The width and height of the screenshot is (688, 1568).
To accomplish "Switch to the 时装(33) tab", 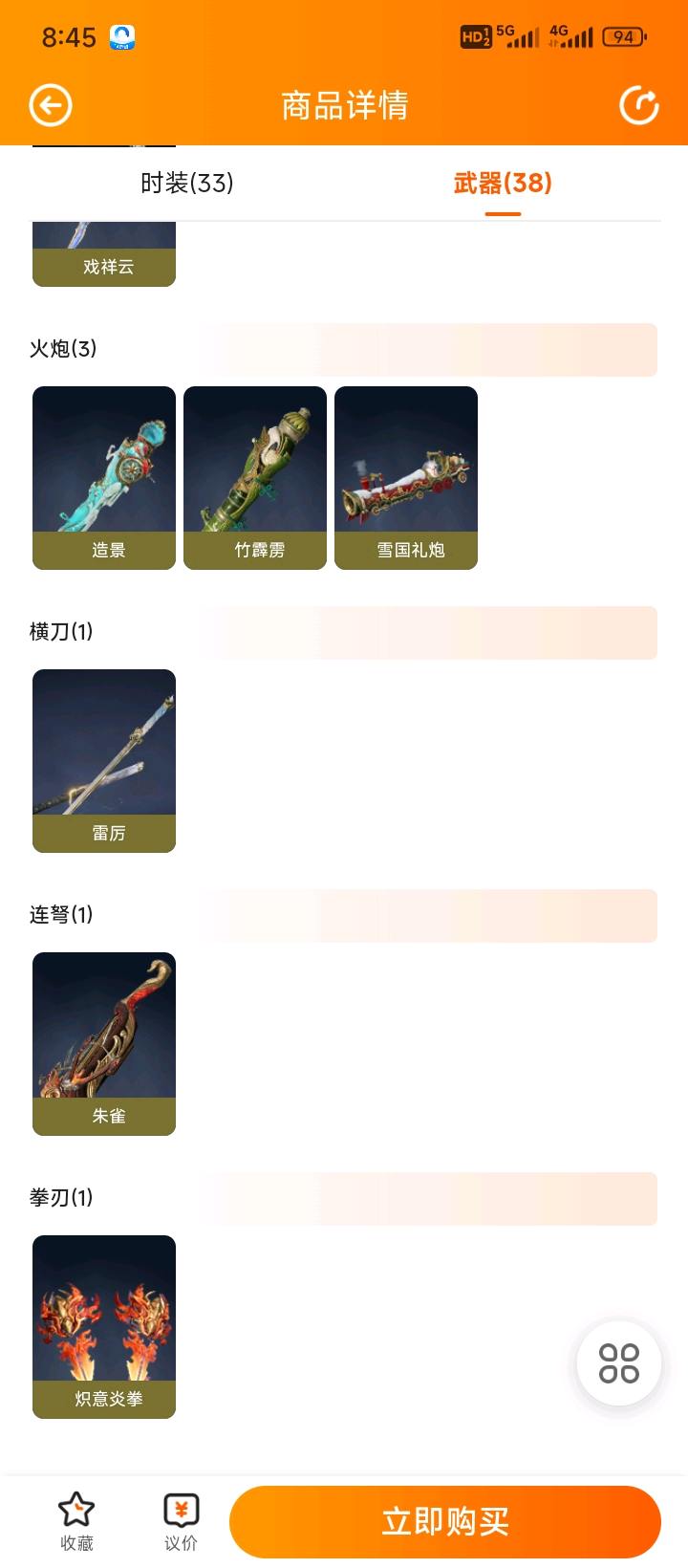I will (187, 183).
